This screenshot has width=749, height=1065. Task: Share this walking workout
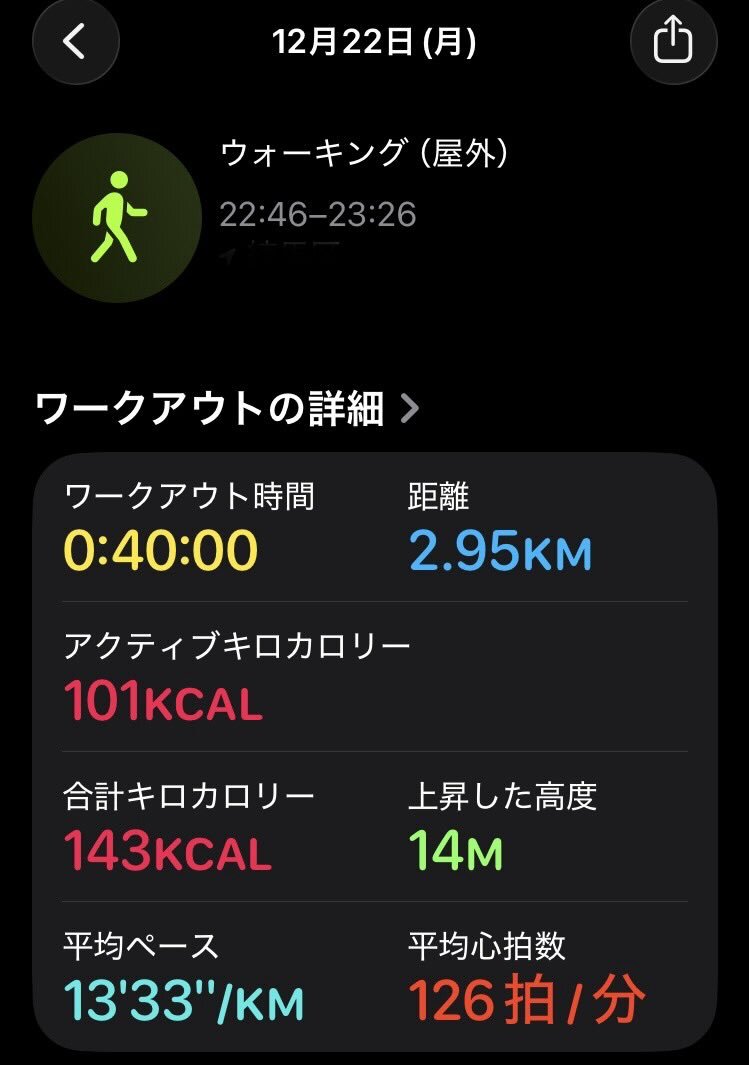click(x=673, y=42)
